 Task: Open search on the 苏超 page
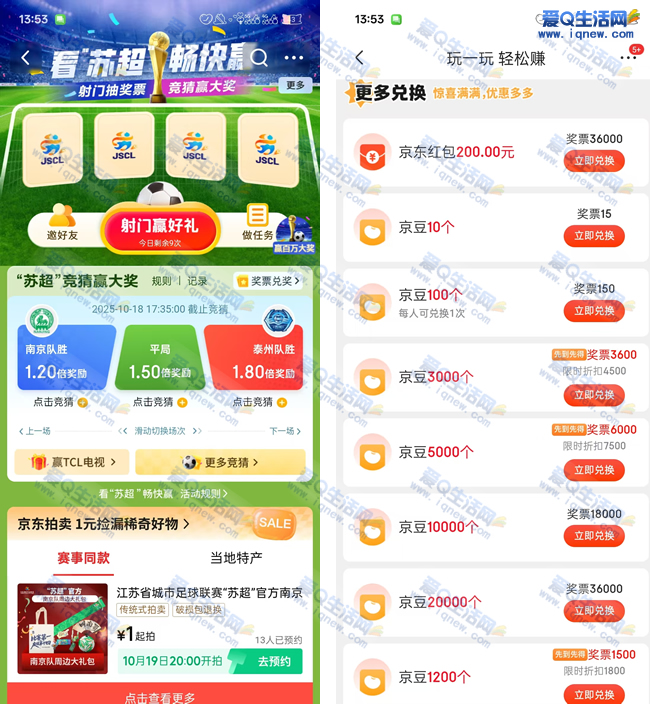[260, 58]
